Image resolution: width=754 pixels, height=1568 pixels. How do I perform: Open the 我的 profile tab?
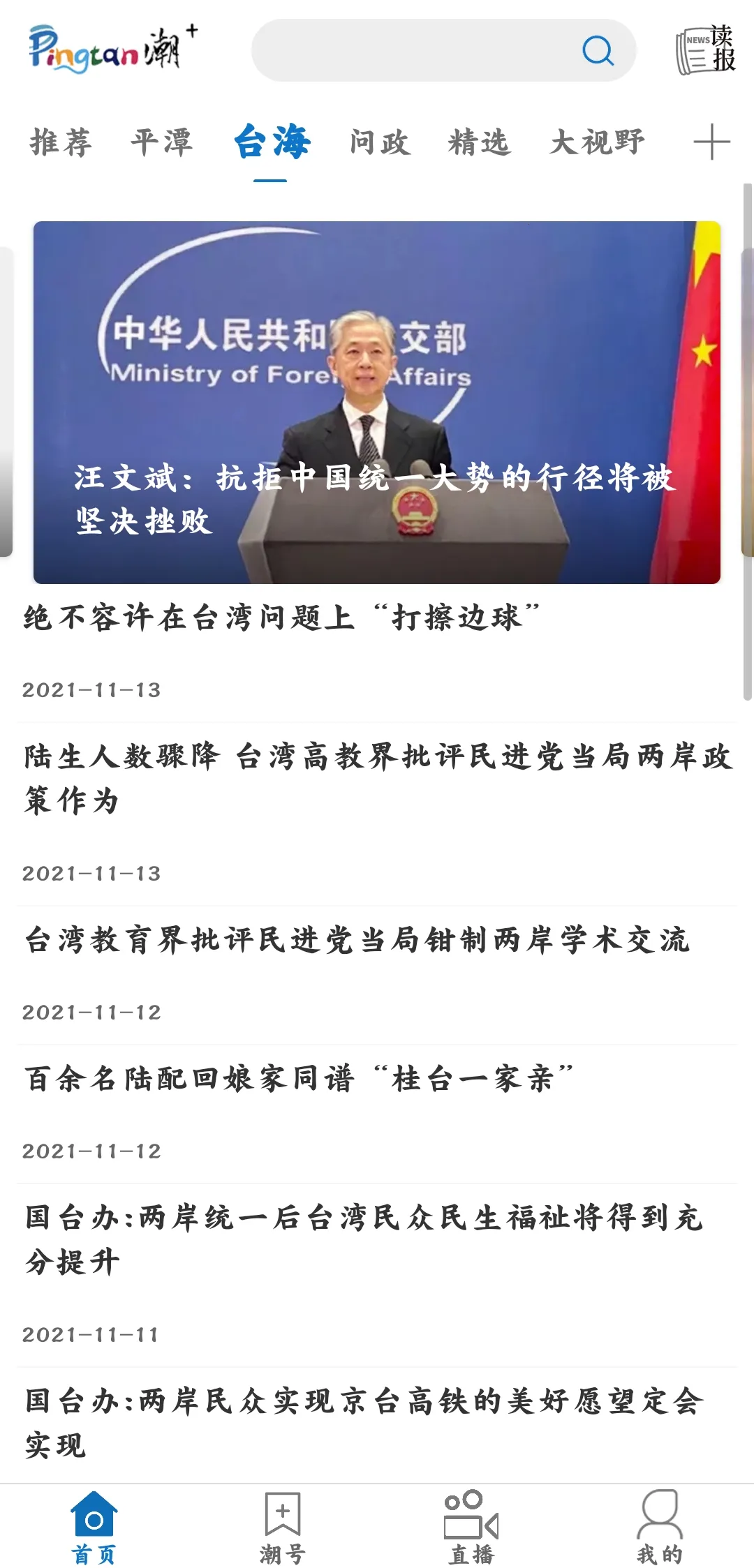pos(660,1528)
